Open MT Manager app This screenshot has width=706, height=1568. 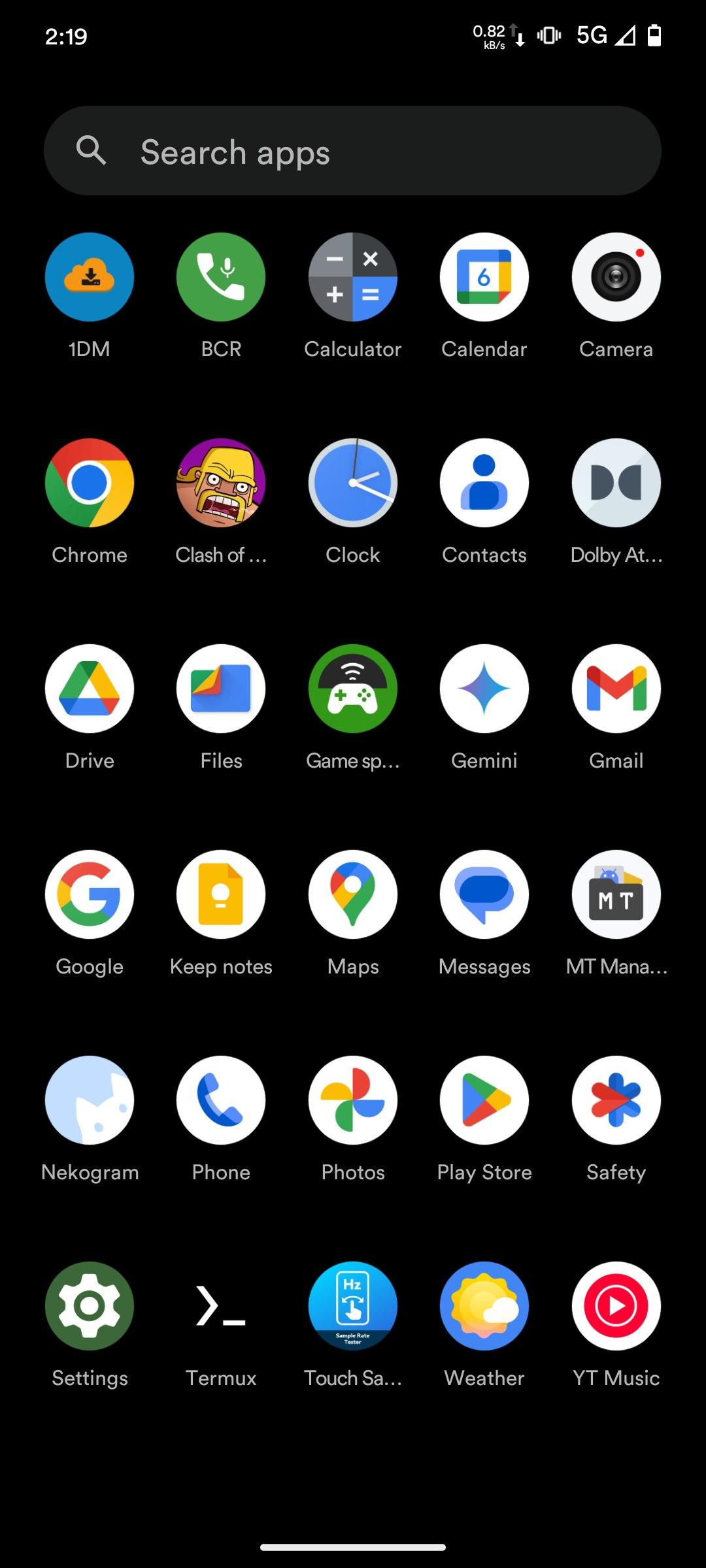616,894
